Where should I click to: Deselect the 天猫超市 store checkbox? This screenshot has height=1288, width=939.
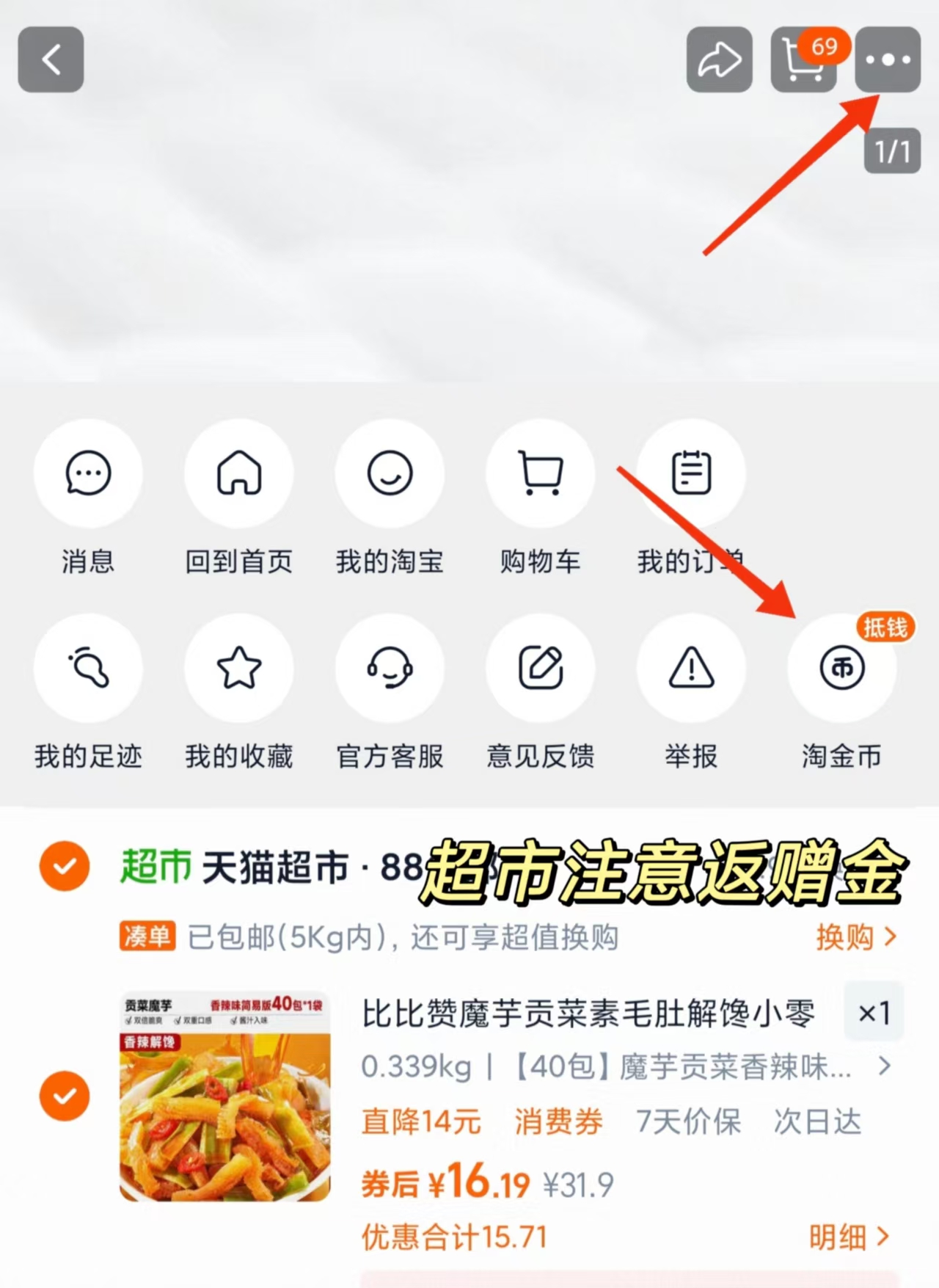tap(63, 867)
